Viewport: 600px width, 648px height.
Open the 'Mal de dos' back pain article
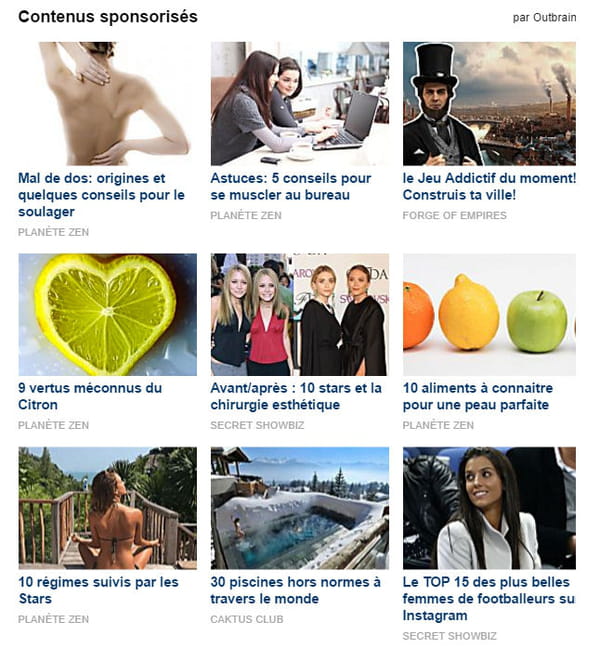(101, 195)
